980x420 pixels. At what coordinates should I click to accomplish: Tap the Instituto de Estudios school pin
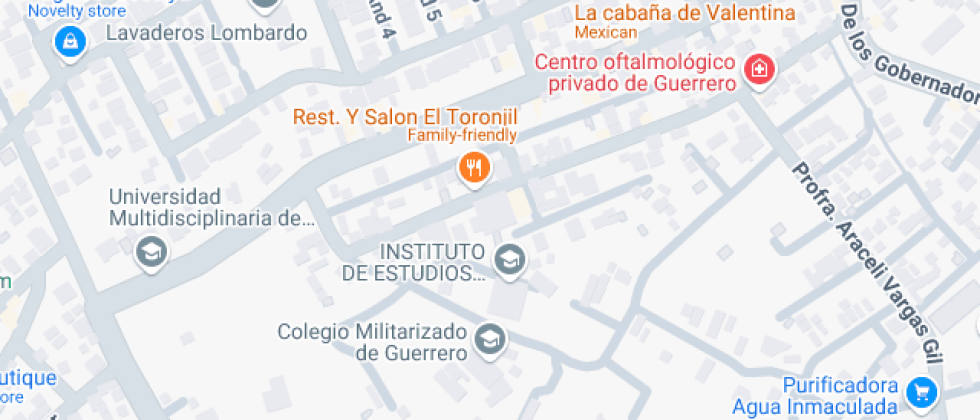click(511, 260)
